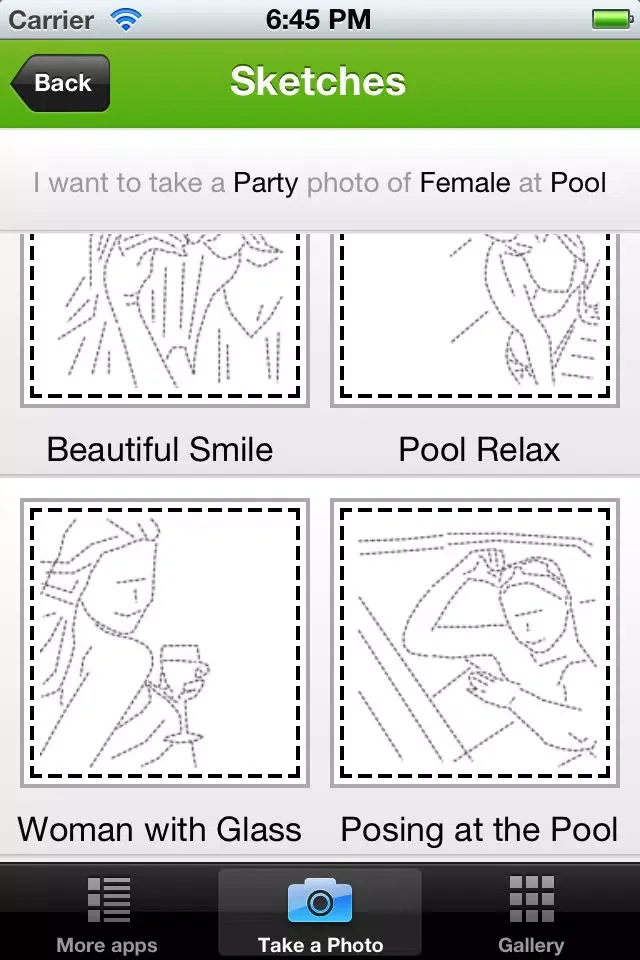Open the More apps tab
Viewport: 640px width, 960px height.
107,913
